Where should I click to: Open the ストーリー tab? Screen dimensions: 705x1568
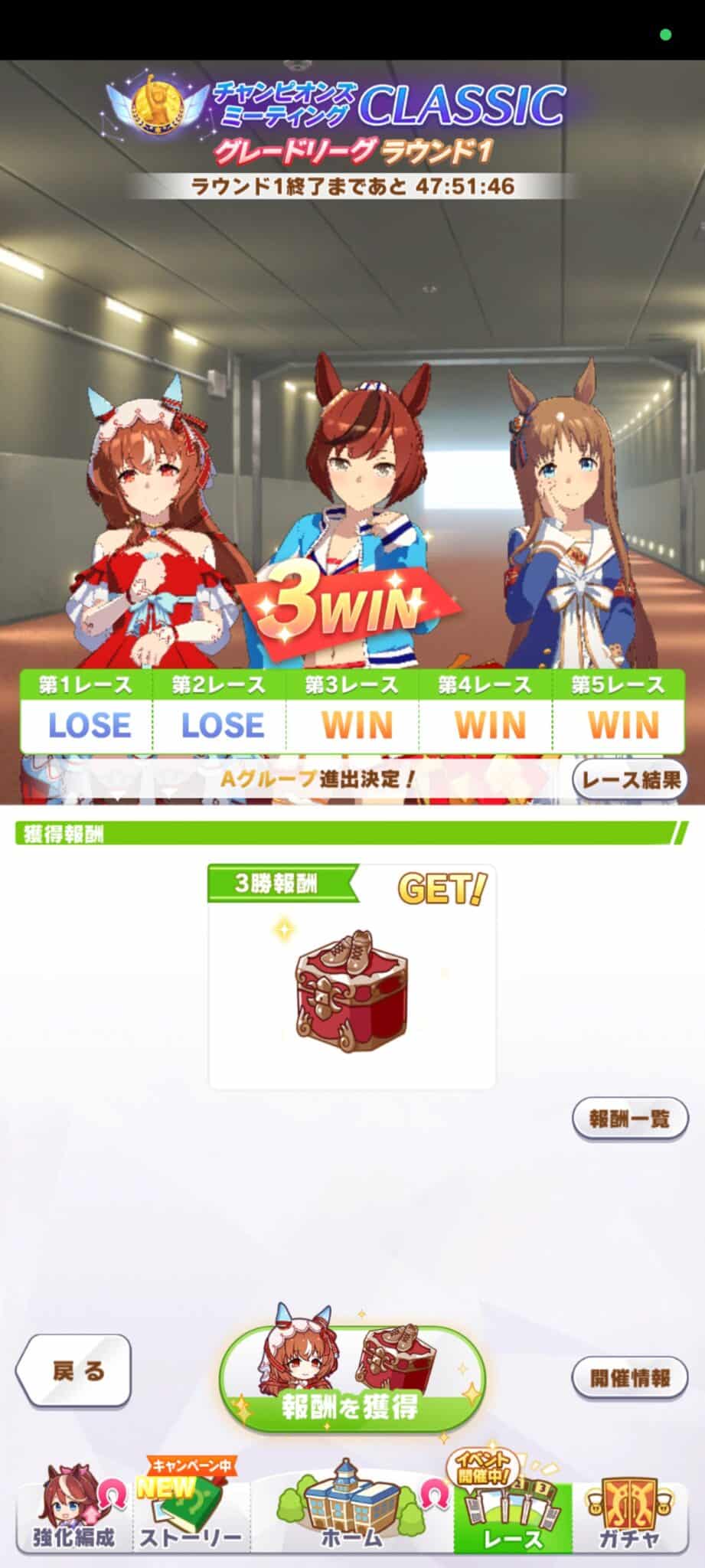[x=190, y=1516]
